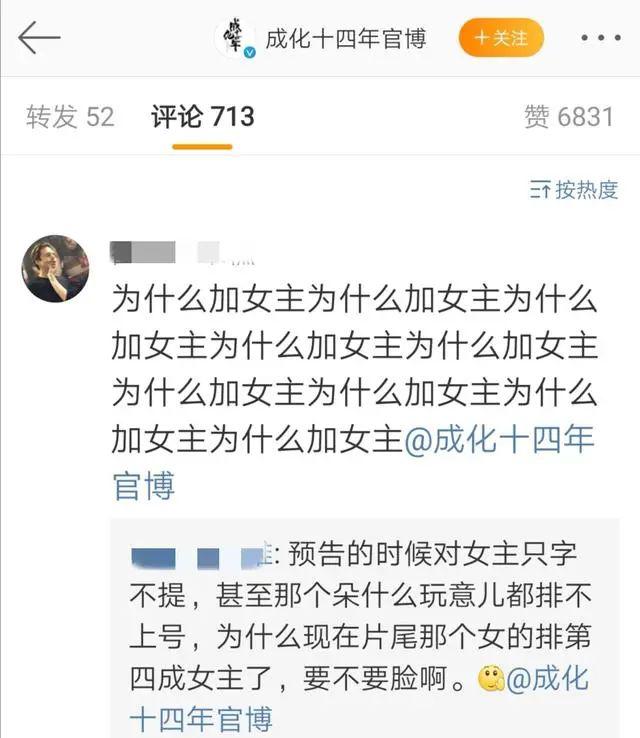Open the three-dot overflow menu

601,38
